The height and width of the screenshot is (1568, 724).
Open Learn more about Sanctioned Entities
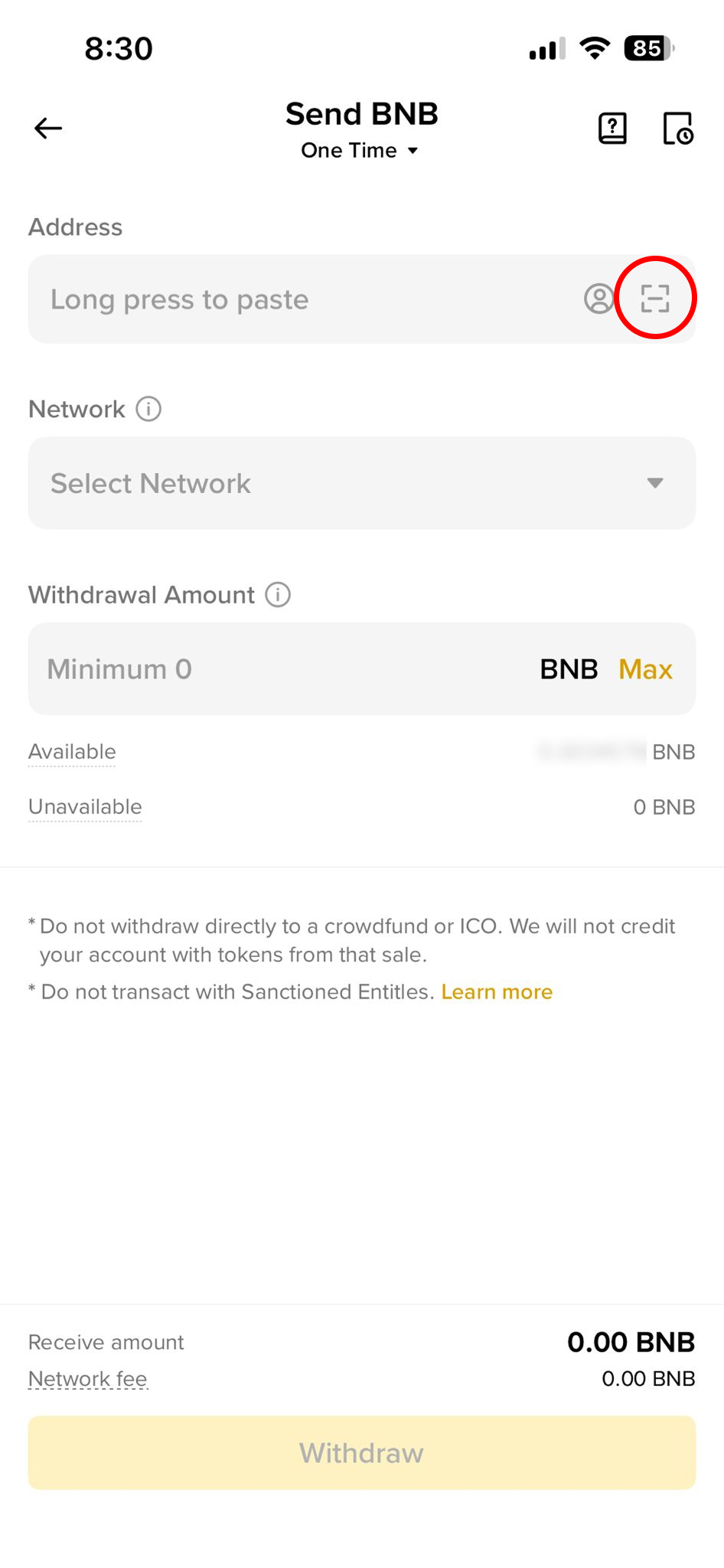pyautogui.click(x=497, y=992)
